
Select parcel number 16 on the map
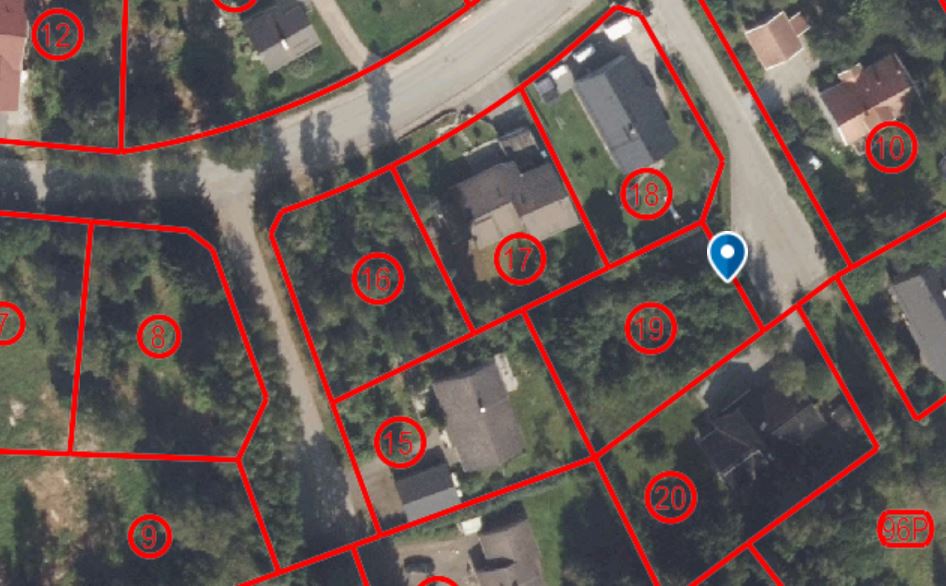coord(377,279)
